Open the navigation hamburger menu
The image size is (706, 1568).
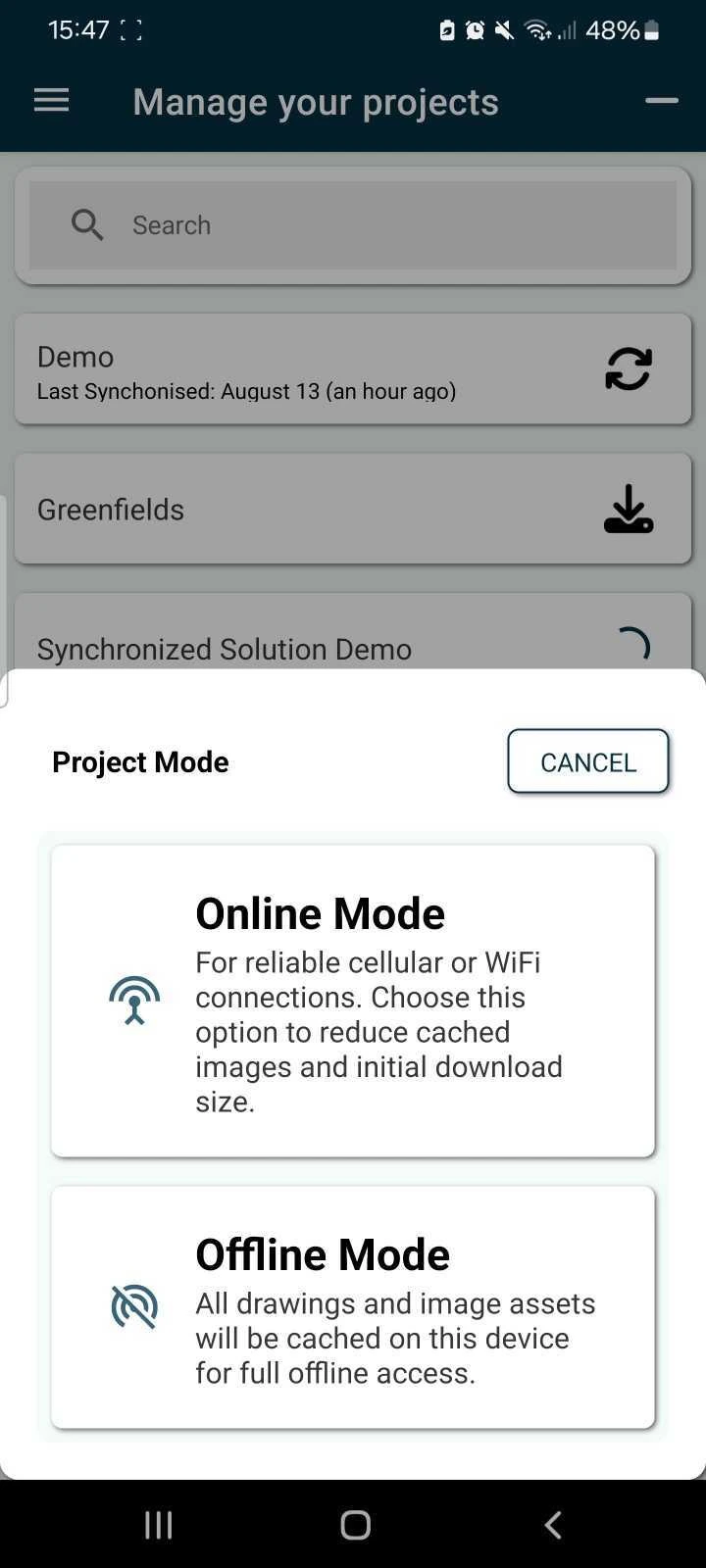coord(51,100)
